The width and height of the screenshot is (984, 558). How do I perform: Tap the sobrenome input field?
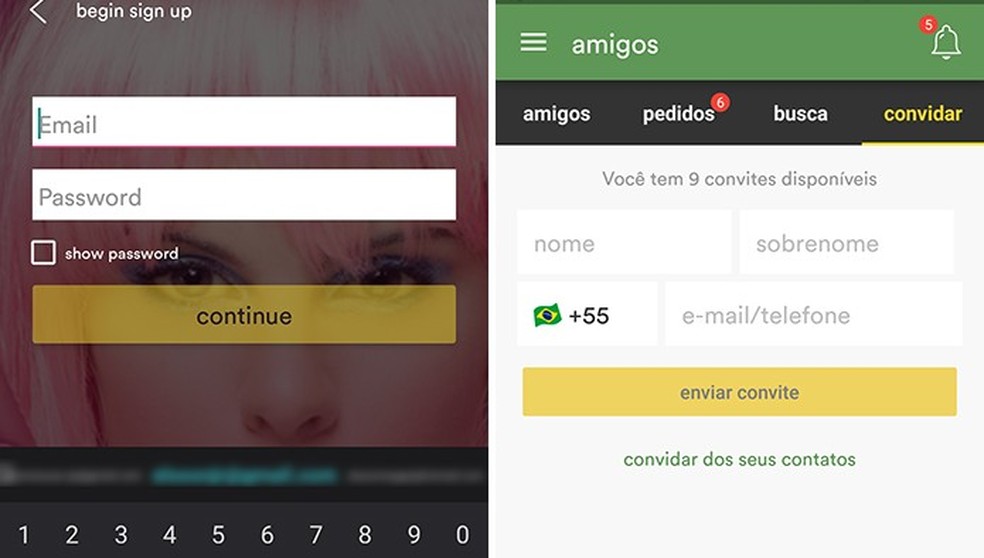(x=846, y=243)
